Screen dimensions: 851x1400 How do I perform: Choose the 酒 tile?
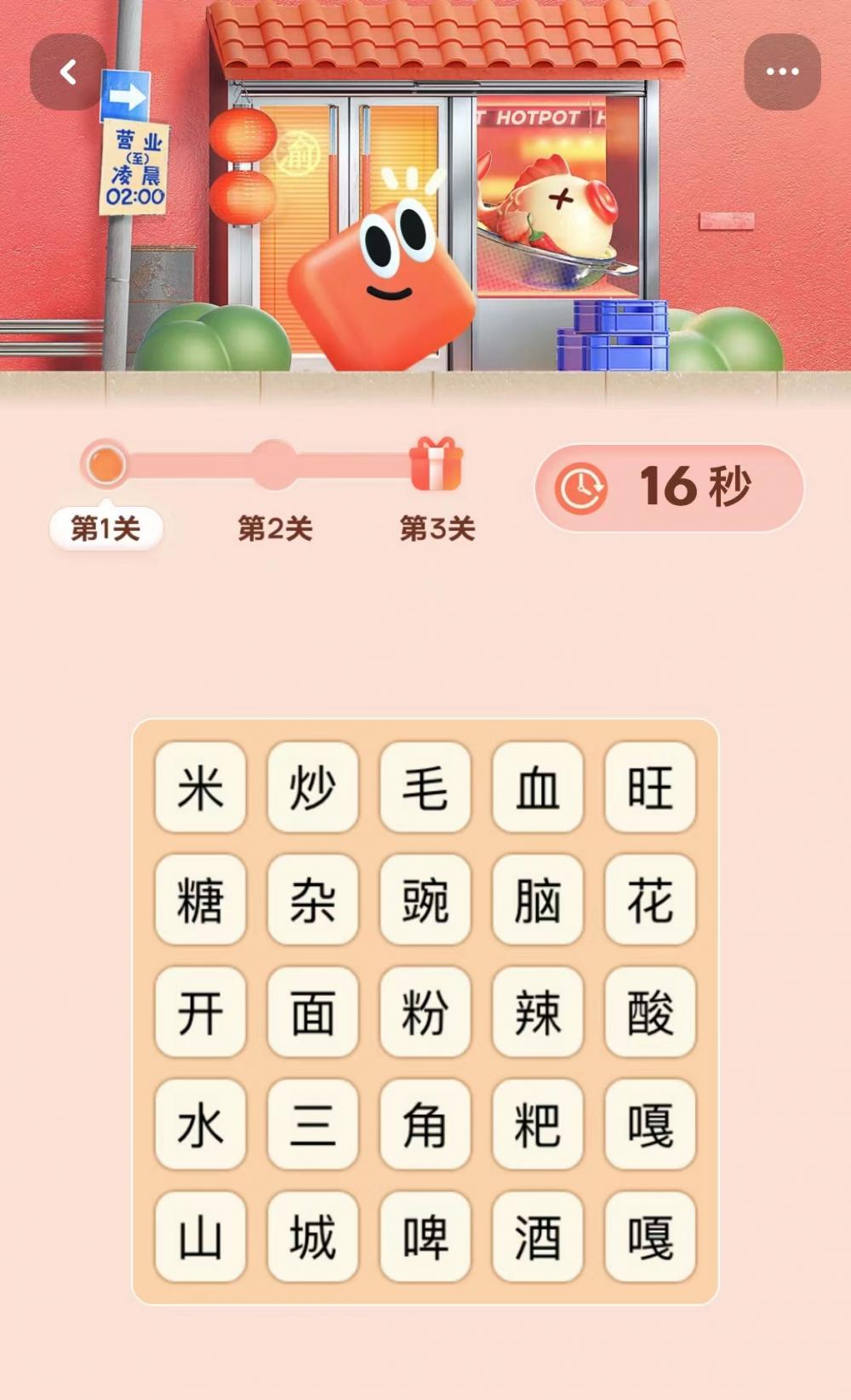click(538, 1236)
